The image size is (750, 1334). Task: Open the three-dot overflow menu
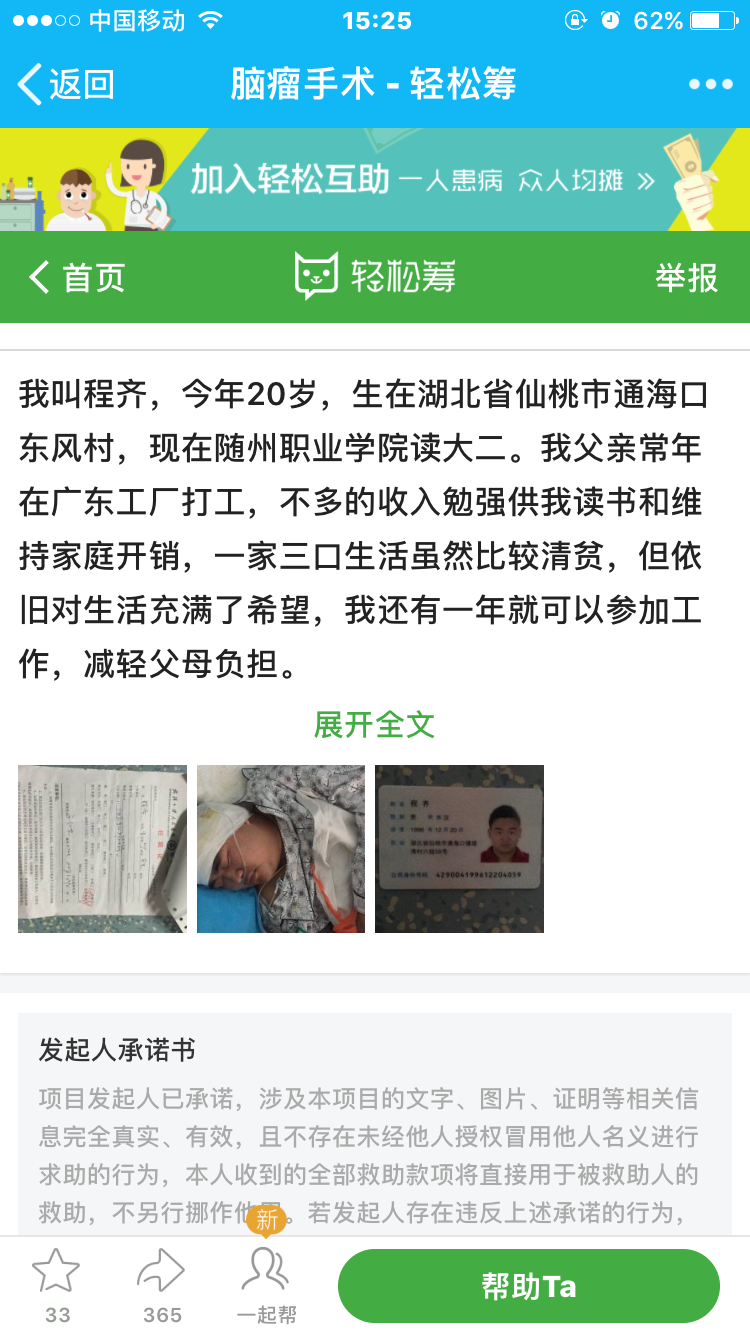(x=710, y=85)
